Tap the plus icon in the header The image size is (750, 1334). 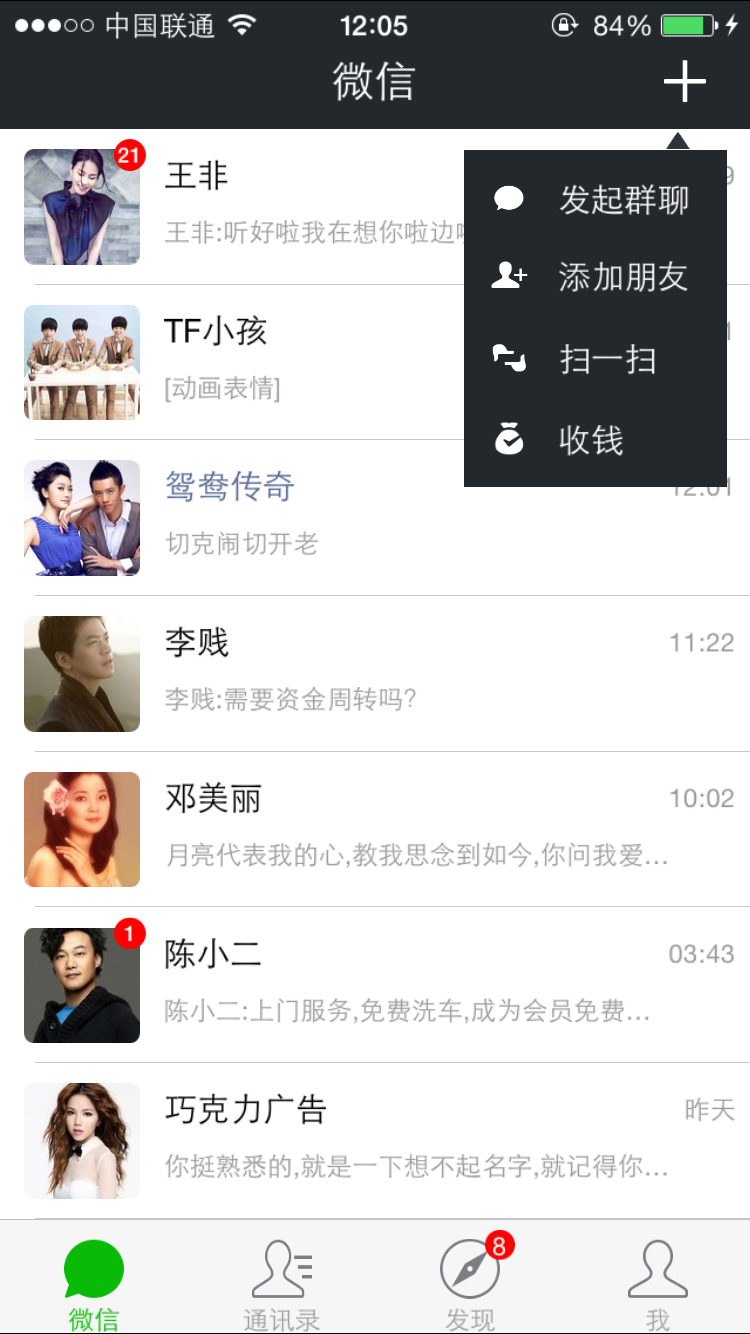tap(684, 81)
